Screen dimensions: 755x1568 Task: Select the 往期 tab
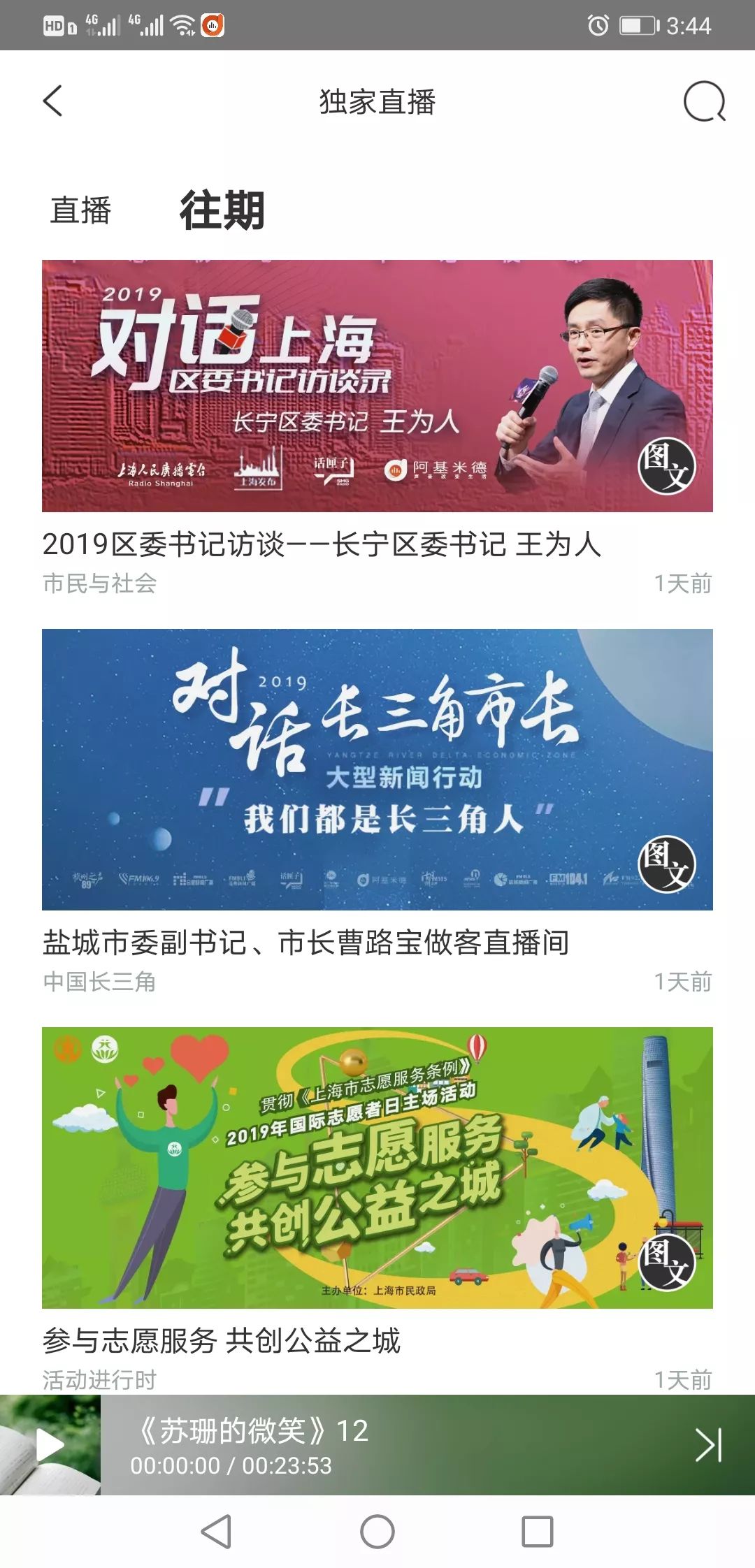tap(222, 210)
